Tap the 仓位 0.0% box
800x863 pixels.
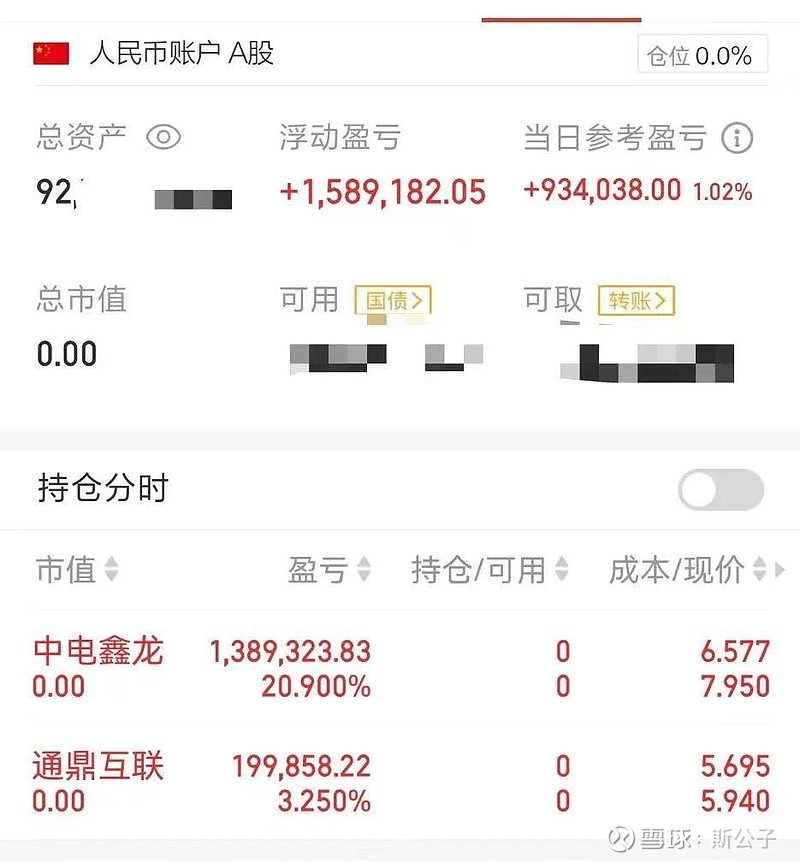[x=702, y=55]
